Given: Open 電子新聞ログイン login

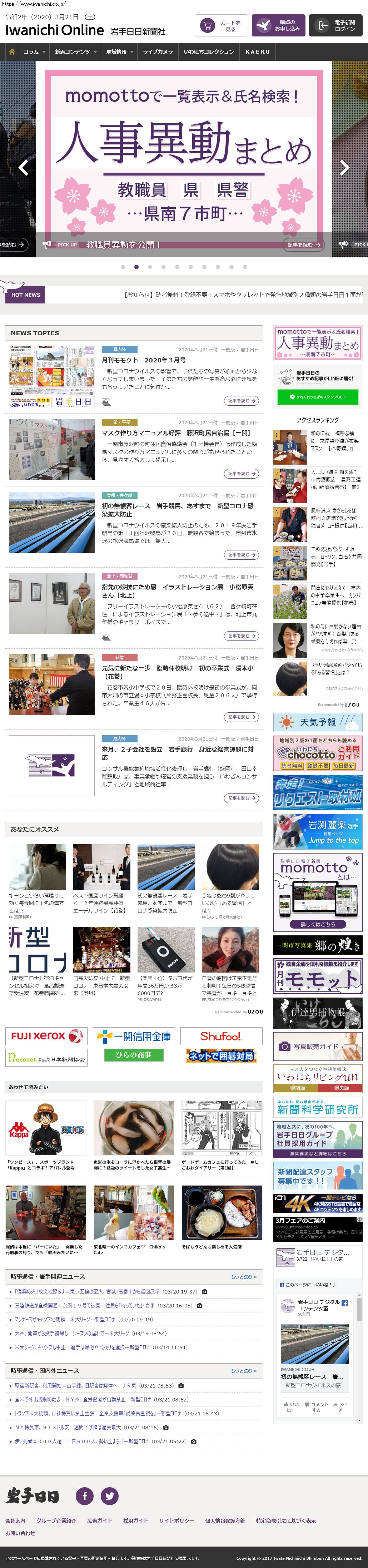Looking at the screenshot, I should pyautogui.click(x=336, y=26).
